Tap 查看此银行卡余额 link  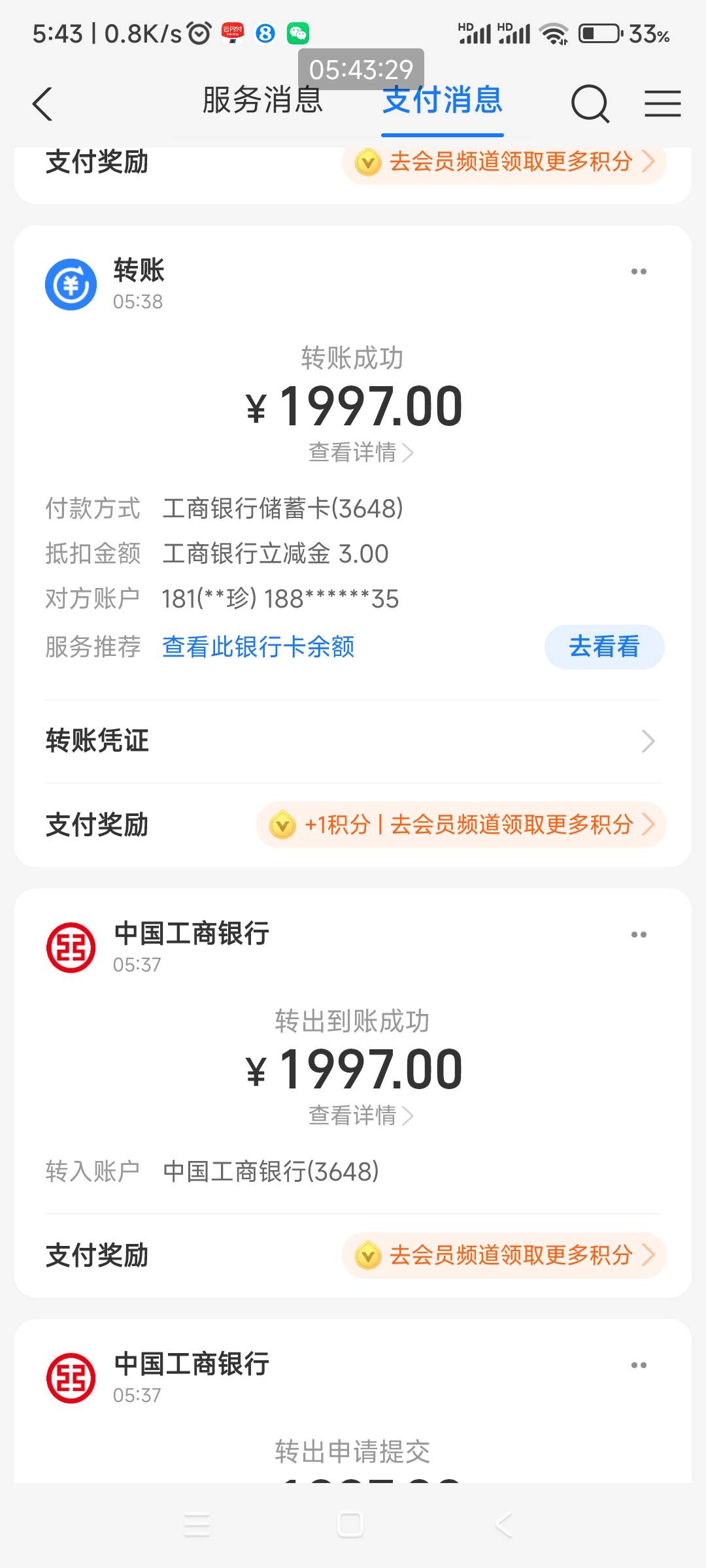[258, 647]
